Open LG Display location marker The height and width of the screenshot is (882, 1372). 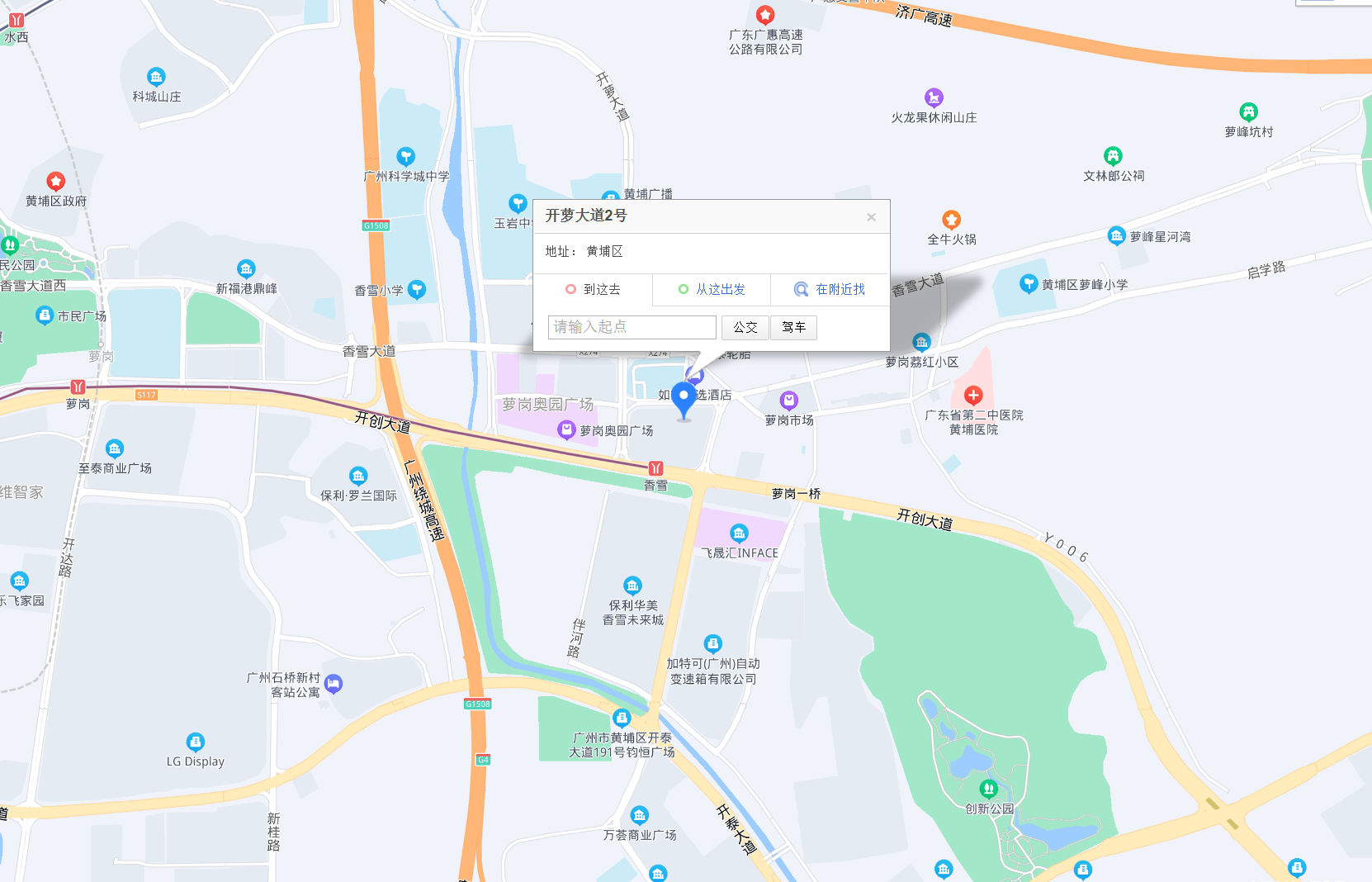195,741
